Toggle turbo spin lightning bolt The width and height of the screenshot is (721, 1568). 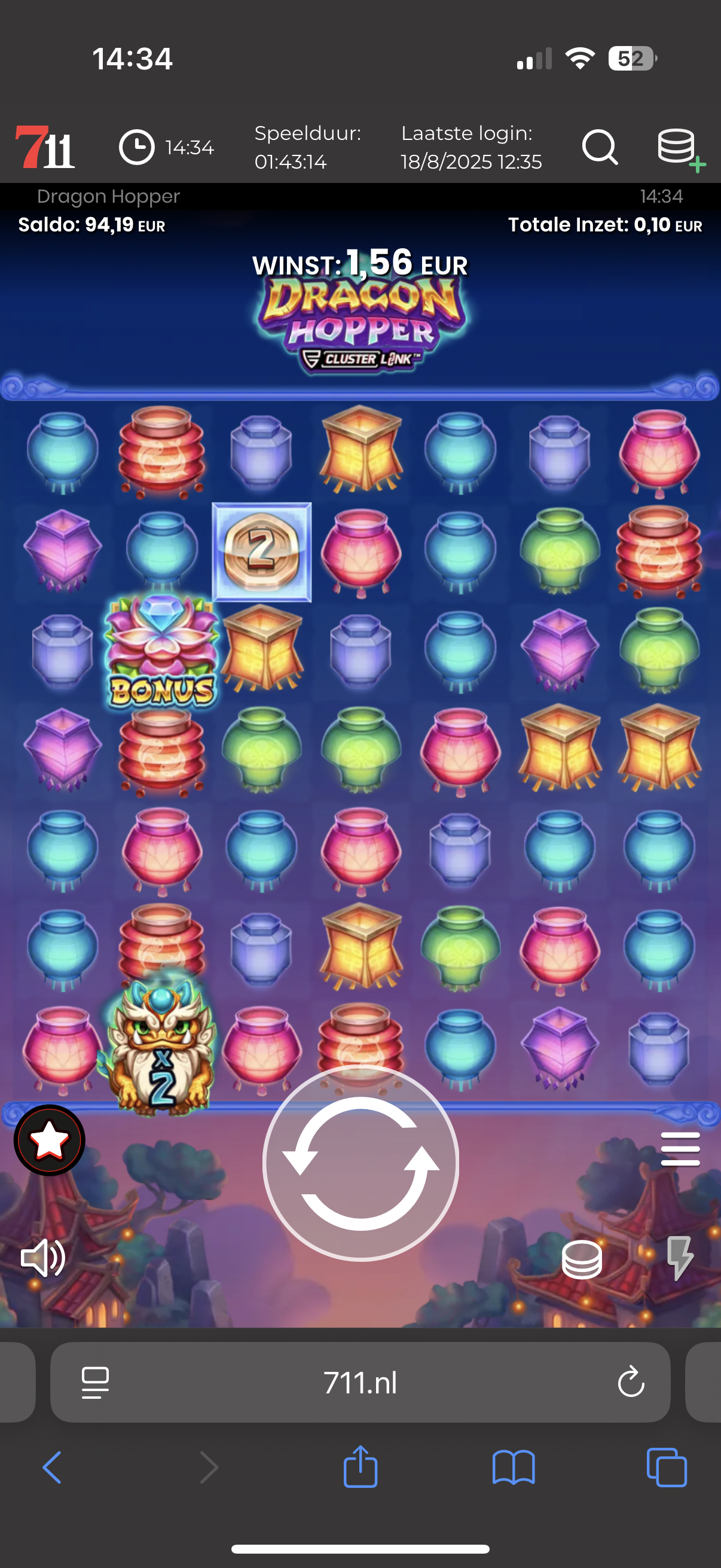(679, 1258)
